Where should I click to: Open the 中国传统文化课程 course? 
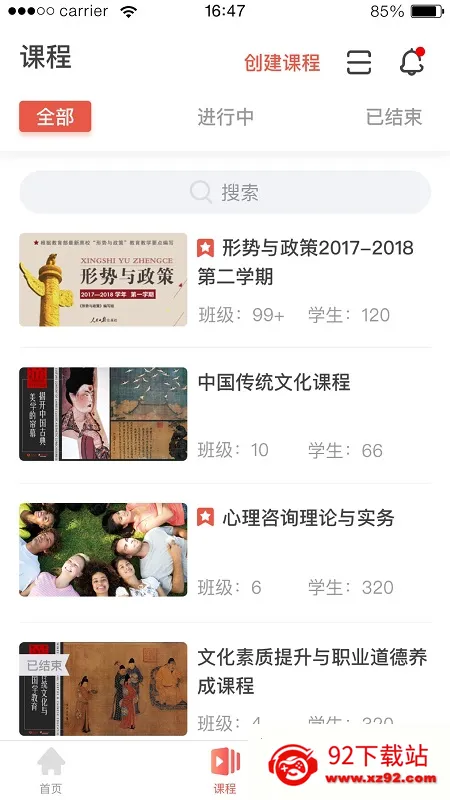point(225,414)
